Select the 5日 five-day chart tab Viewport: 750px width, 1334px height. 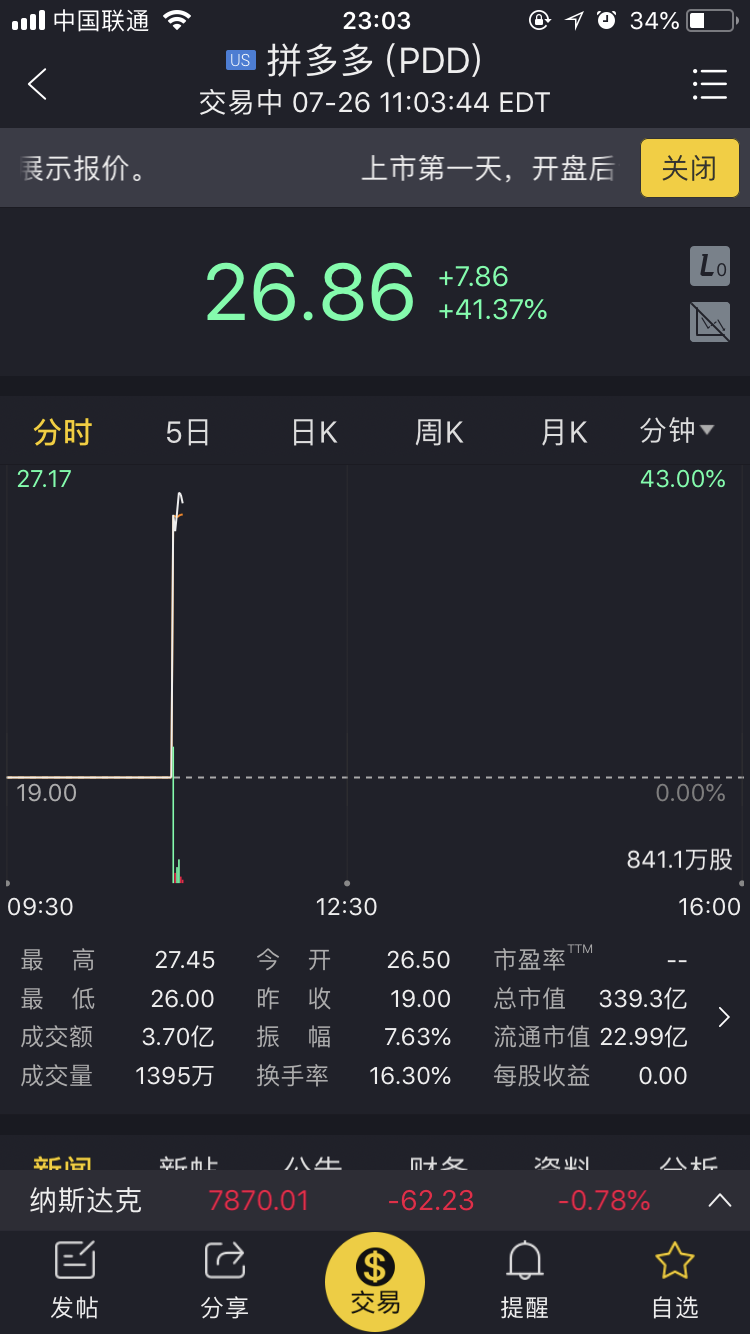tap(187, 432)
